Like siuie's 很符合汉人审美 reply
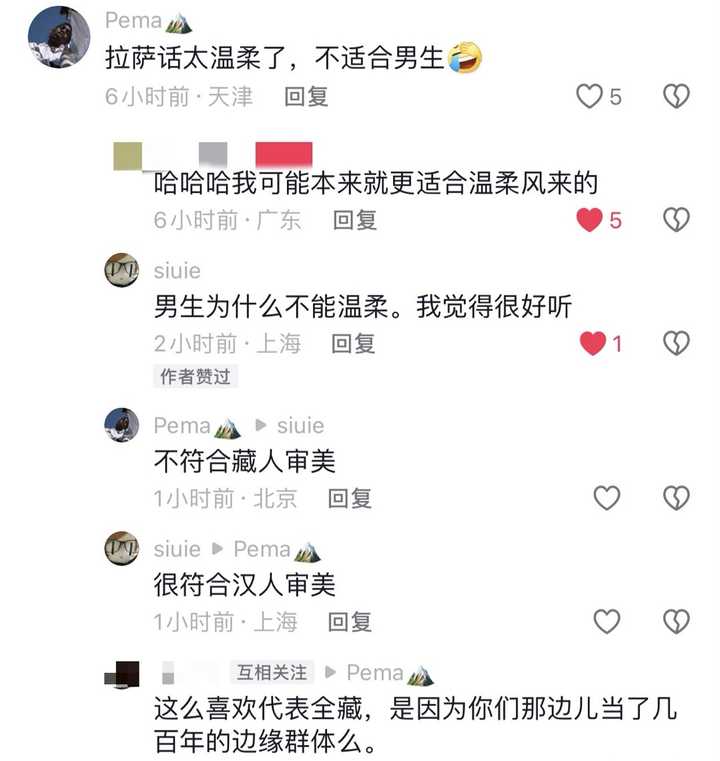720x761 pixels. point(607,621)
